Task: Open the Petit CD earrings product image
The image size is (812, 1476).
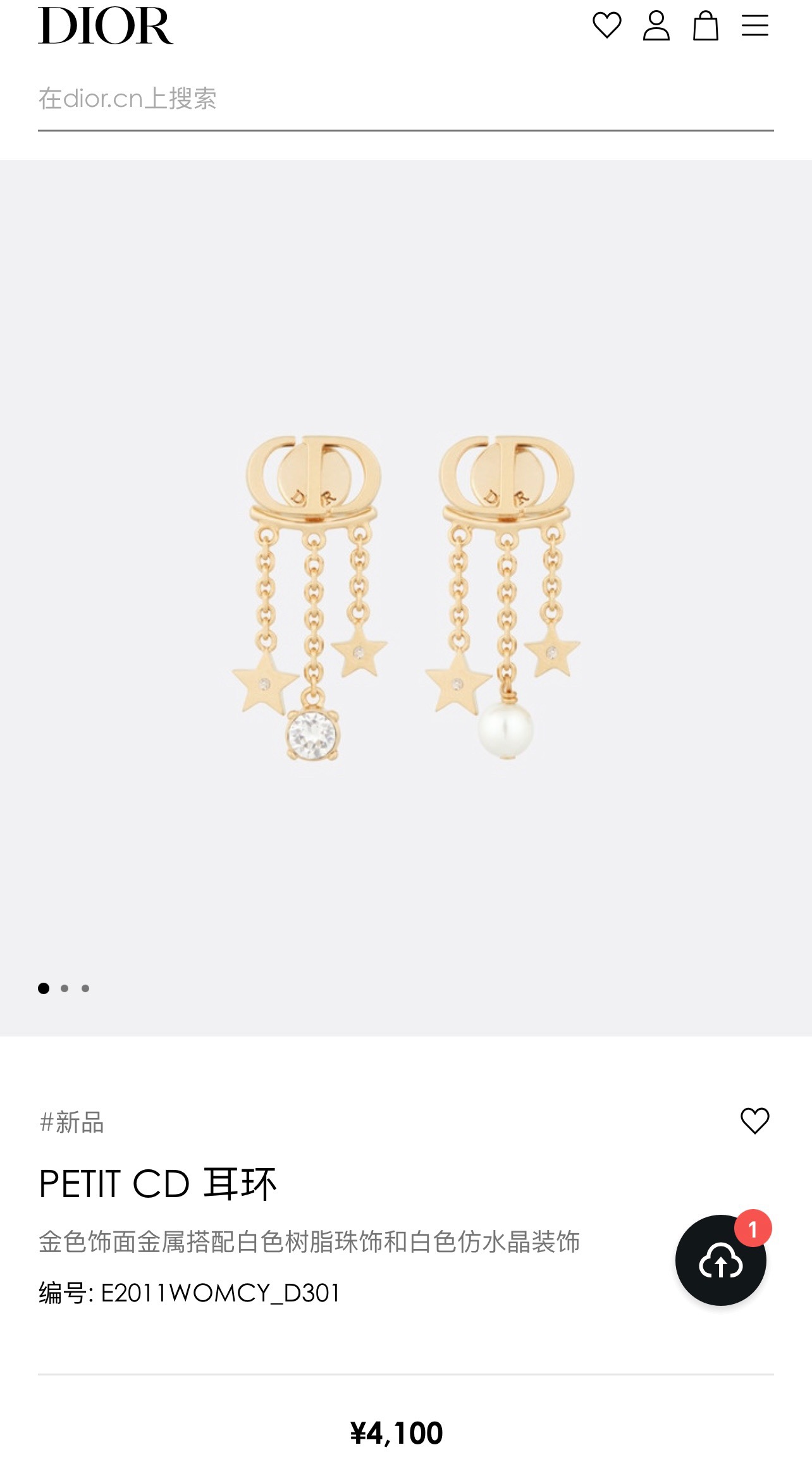Action: point(406,597)
